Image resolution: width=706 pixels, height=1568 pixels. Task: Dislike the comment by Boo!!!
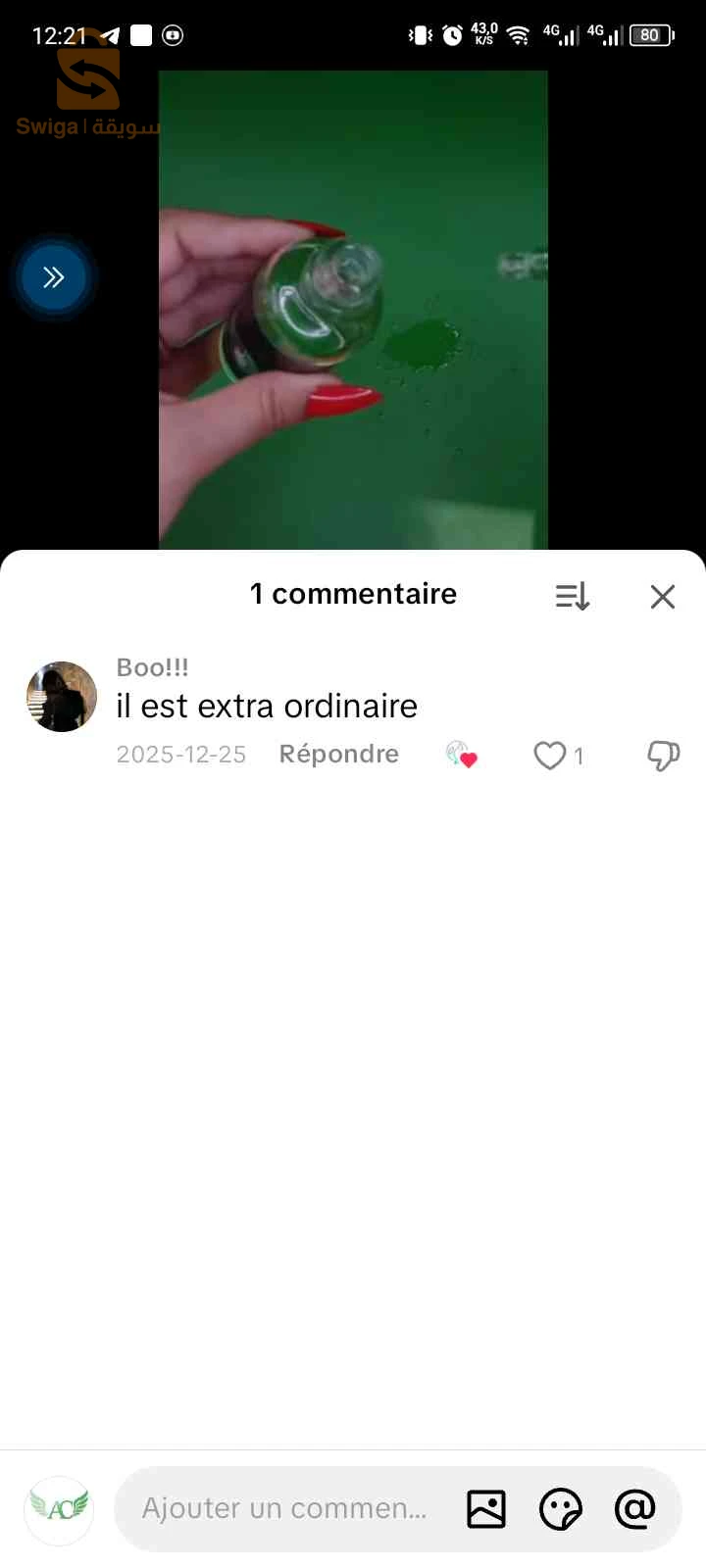tap(664, 756)
